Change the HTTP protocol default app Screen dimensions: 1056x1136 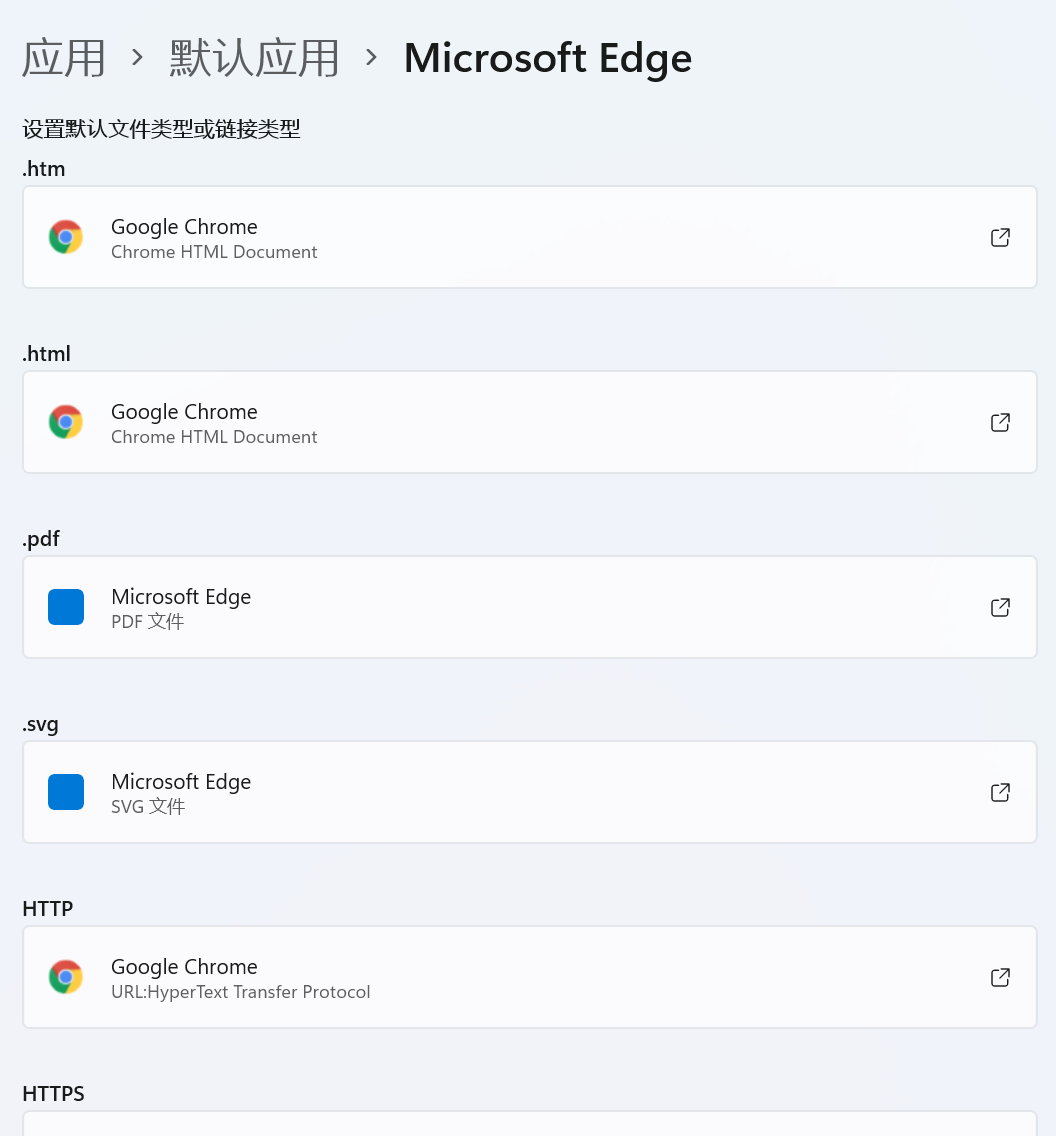(529, 977)
